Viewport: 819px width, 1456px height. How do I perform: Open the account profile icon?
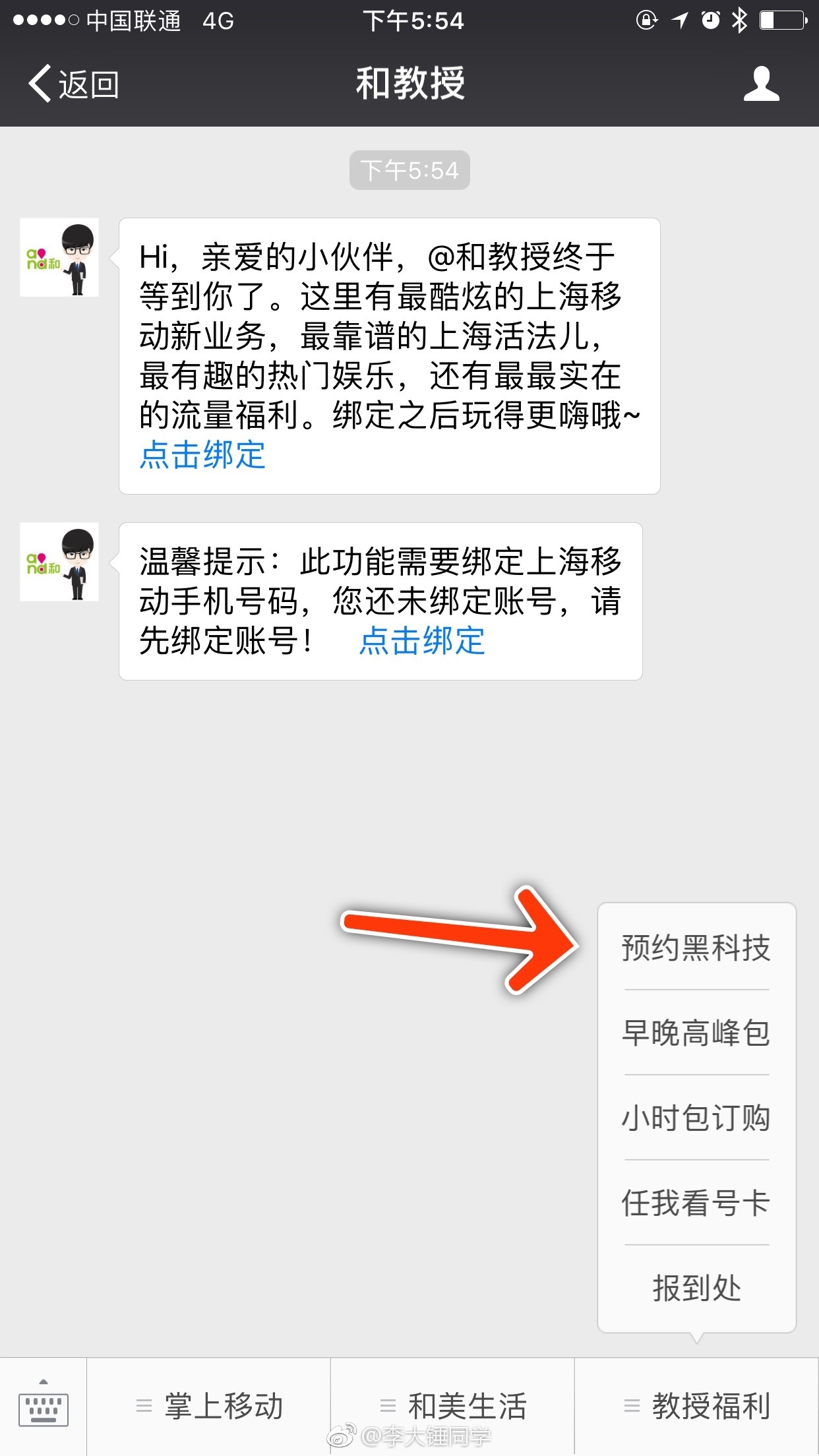[761, 84]
